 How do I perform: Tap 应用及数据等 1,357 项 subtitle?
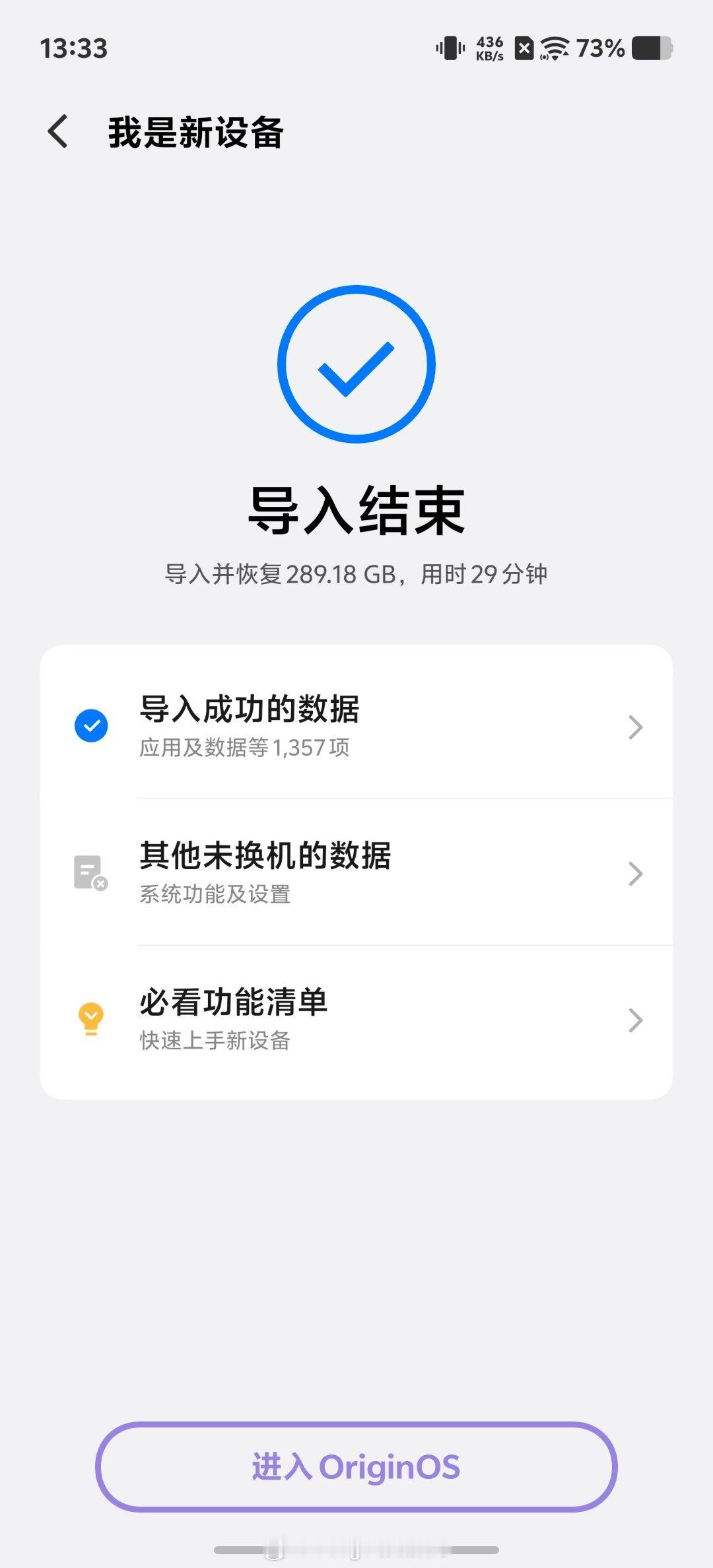[246, 747]
